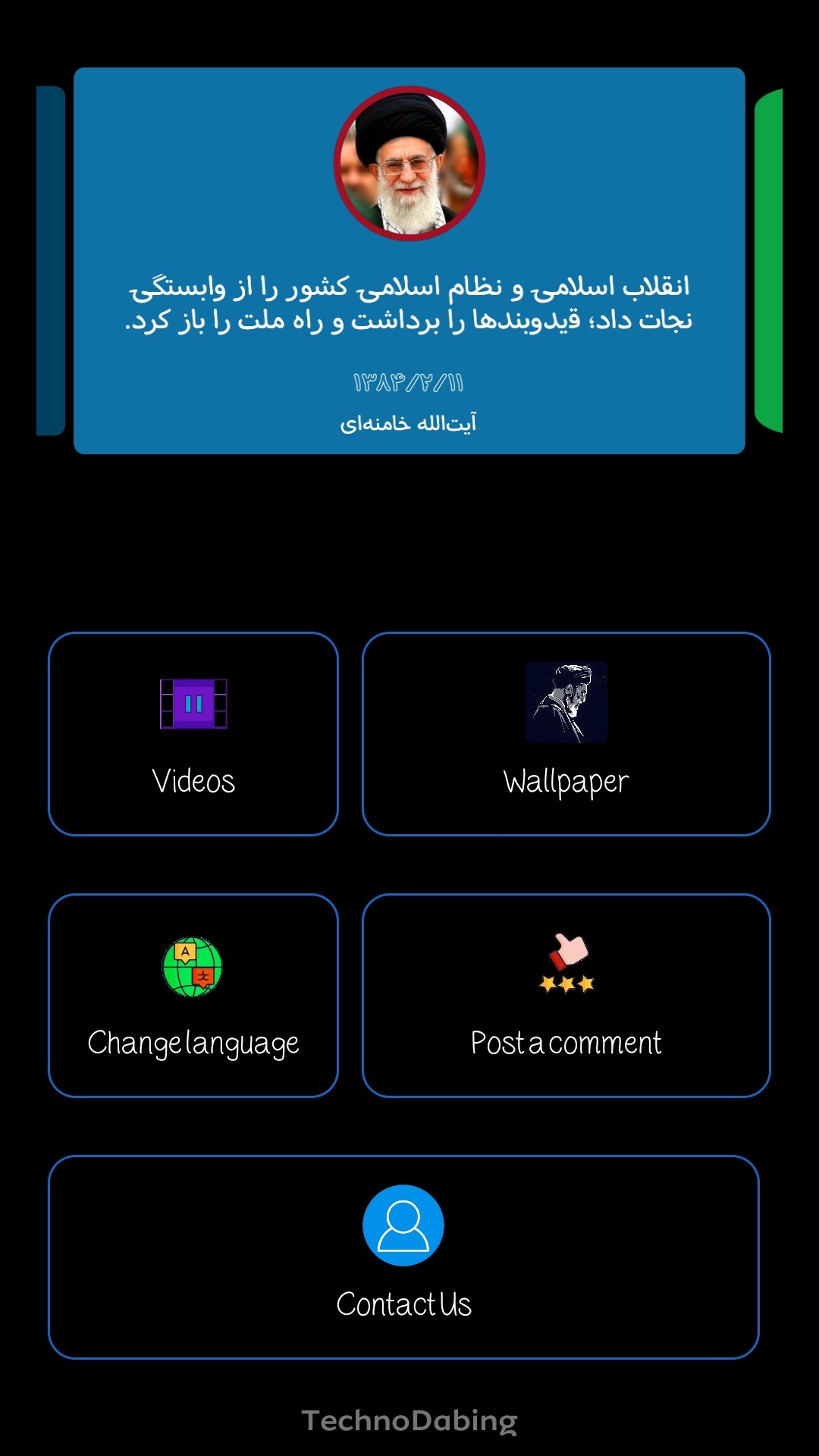Open the Wallpaper gallery
819x1456 pixels.
pyautogui.click(x=566, y=734)
